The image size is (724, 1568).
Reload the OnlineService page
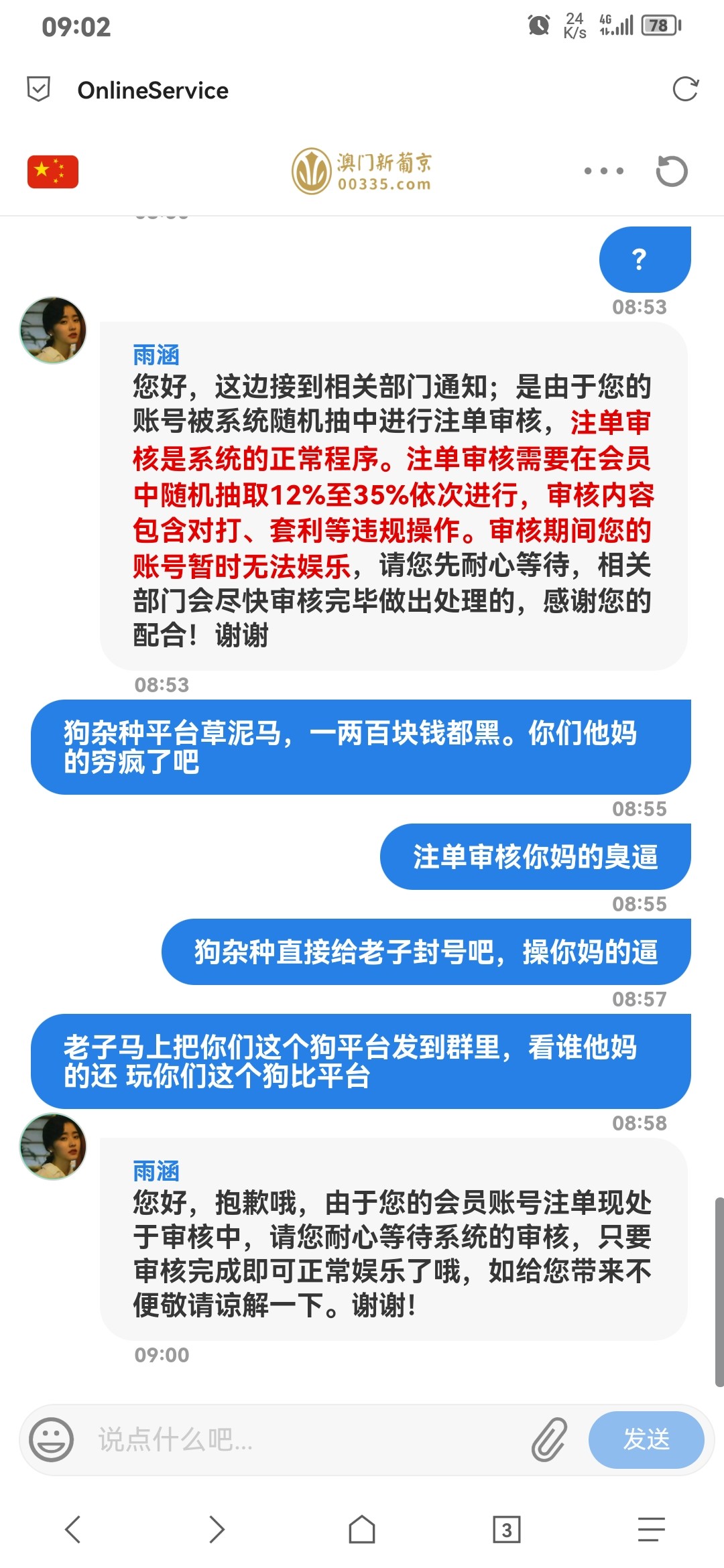pyautogui.click(x=685, y=90)
